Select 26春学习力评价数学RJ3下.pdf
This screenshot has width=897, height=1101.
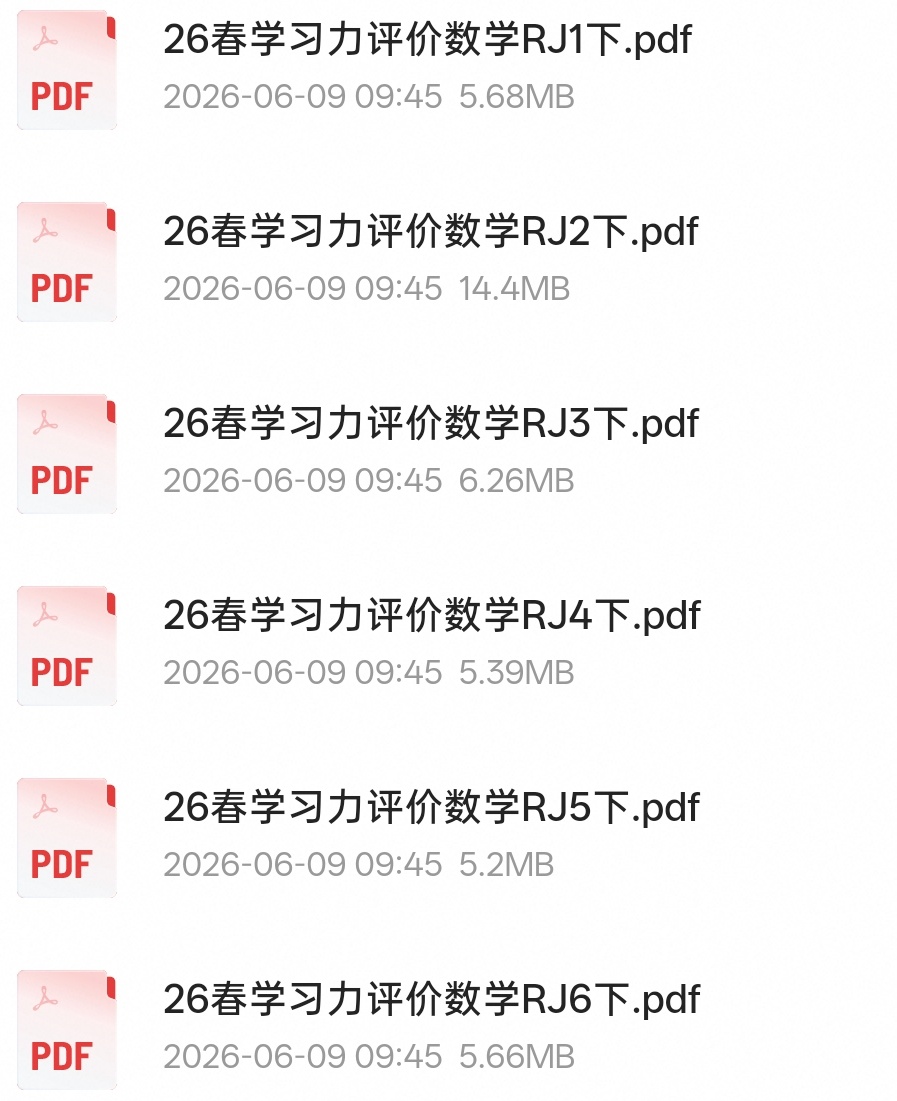coord(448,452)
